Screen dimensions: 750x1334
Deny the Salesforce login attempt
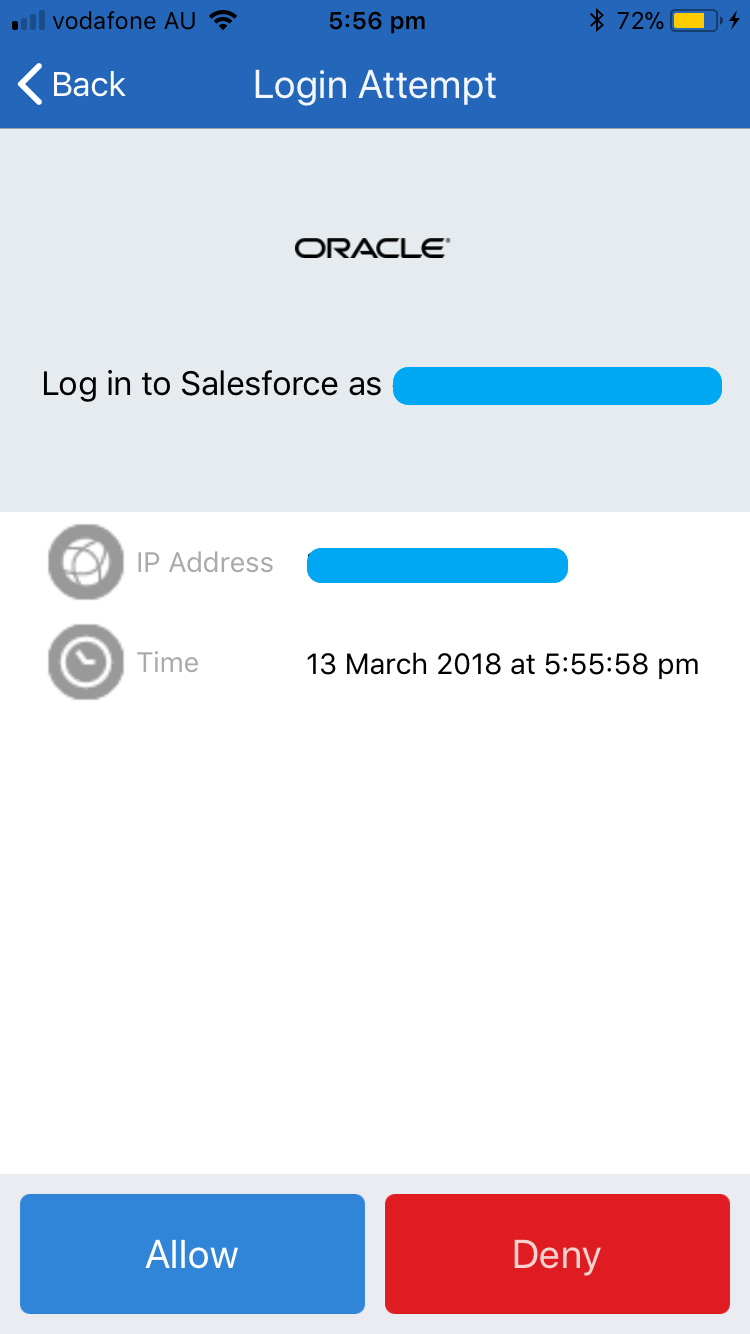coord(557,1253)
